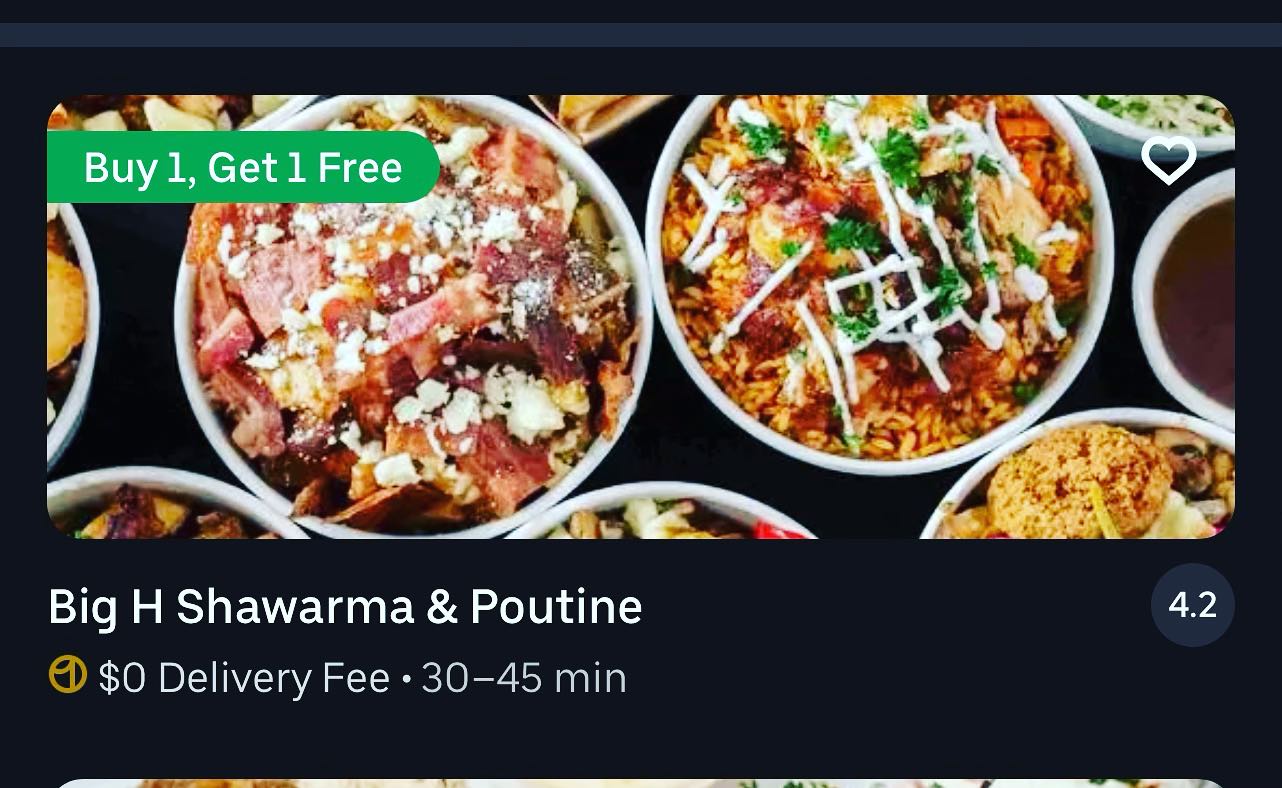Screen dimensions: 1282x788
Task: Favorite Big H Shawarma & Poutine with heart
Action: [1168, 160]
